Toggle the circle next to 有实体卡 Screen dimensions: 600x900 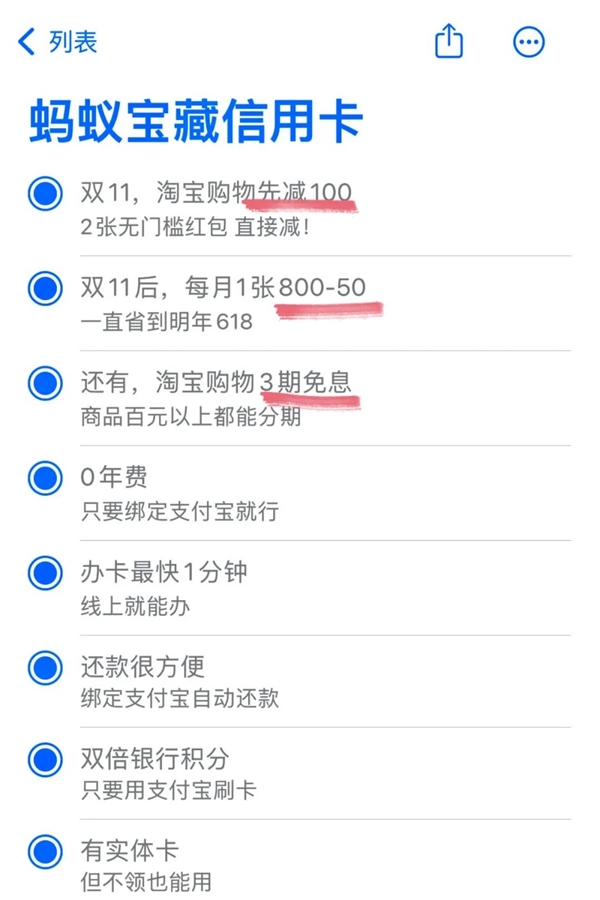(44, 853)
